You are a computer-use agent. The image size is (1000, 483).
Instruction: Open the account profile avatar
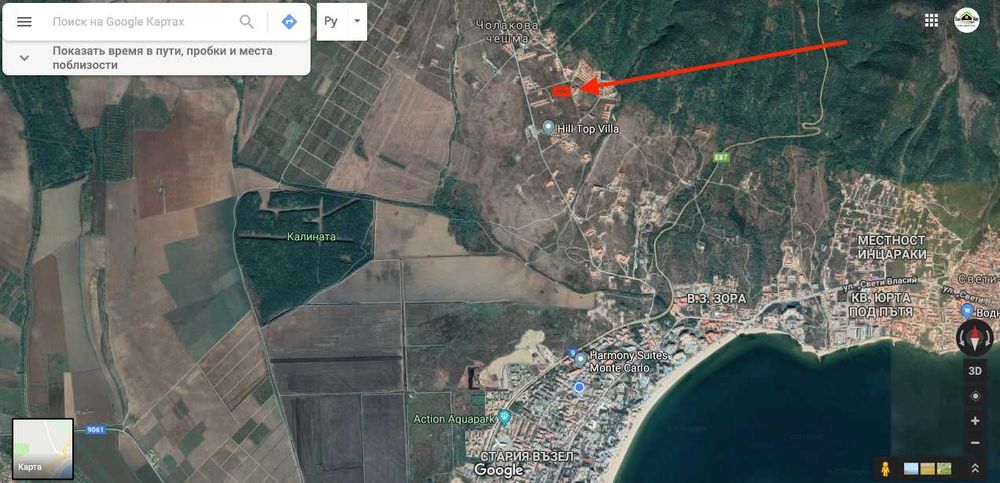(967, 20)
